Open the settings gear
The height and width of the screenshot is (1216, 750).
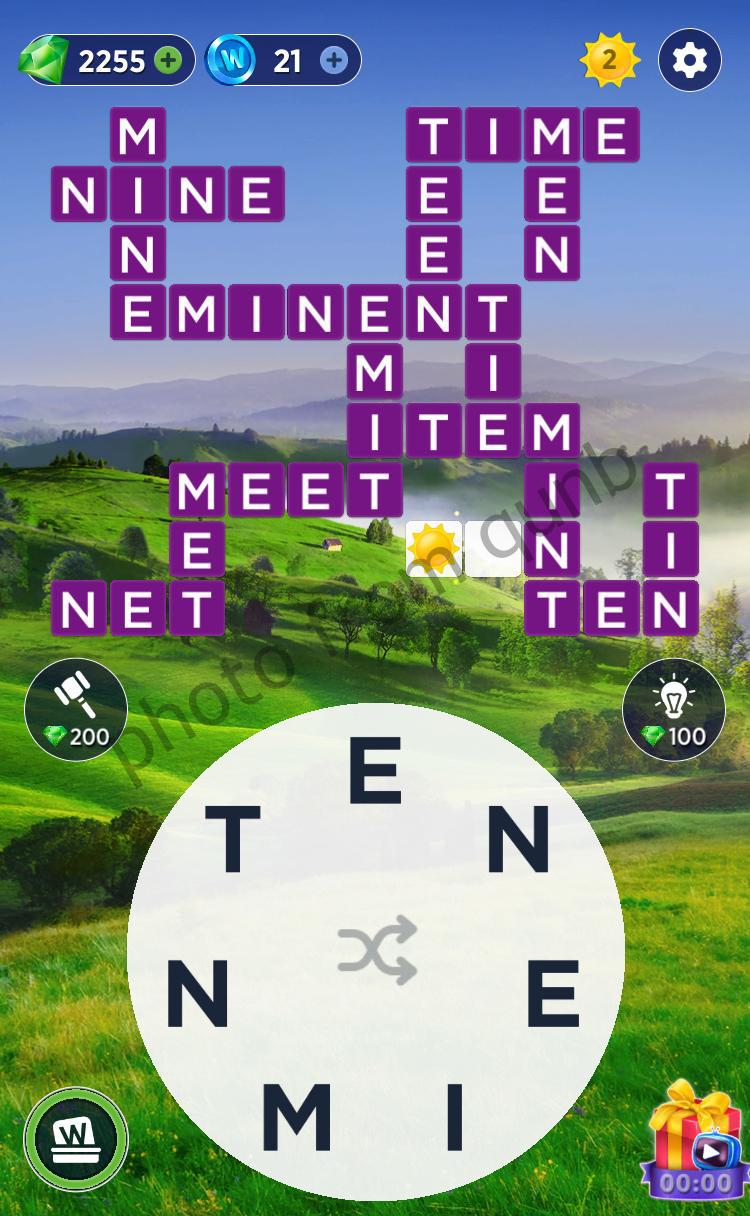[x=689, y=61]
